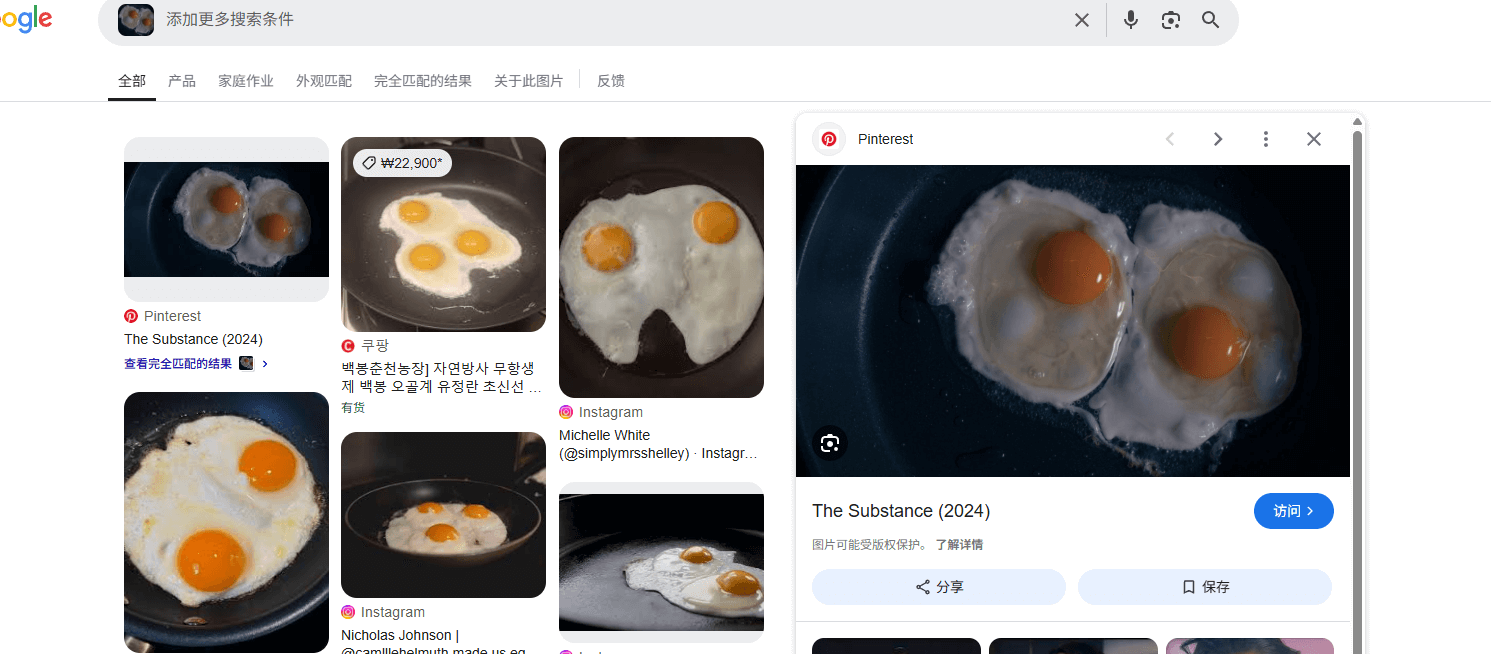Open Google Lens image search icon
The width and height of the screenshot is (1491, 654).
pyautogui.click(x=1171, y=20)
